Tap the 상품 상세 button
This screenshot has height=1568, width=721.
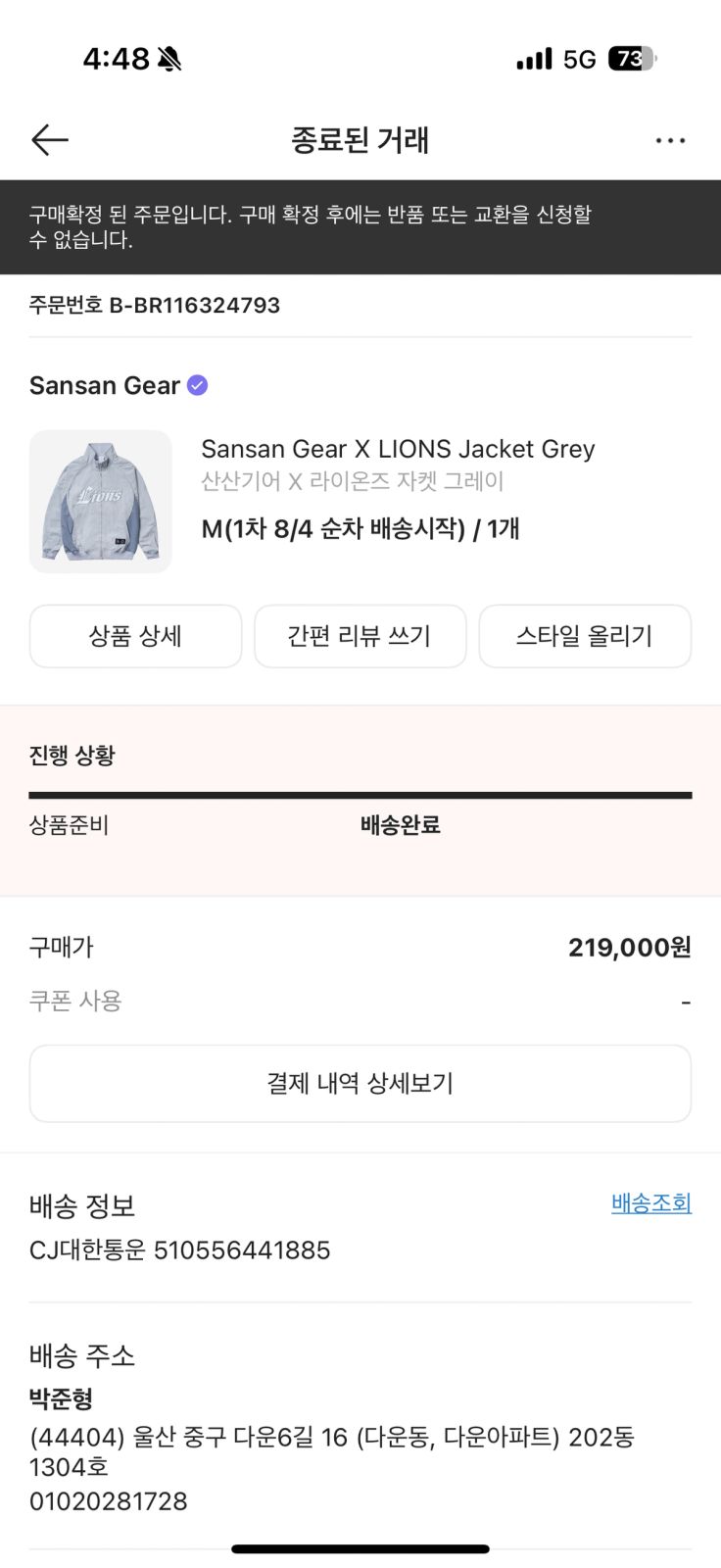pyautogui.click(x=135, y=636)
